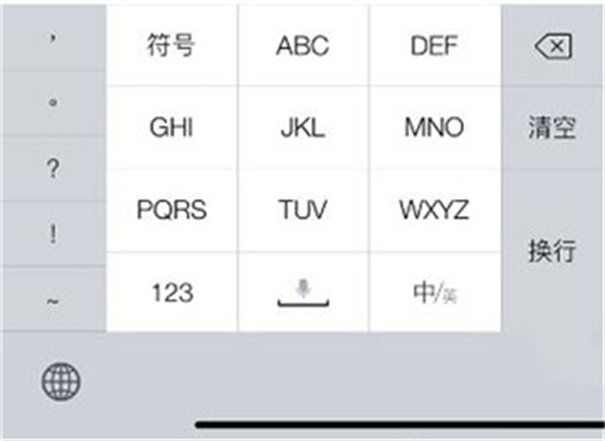Image resolution: width=605 pixels, height=441 pixels.
Task: Insert a question mark
Action: pos(52,168)
